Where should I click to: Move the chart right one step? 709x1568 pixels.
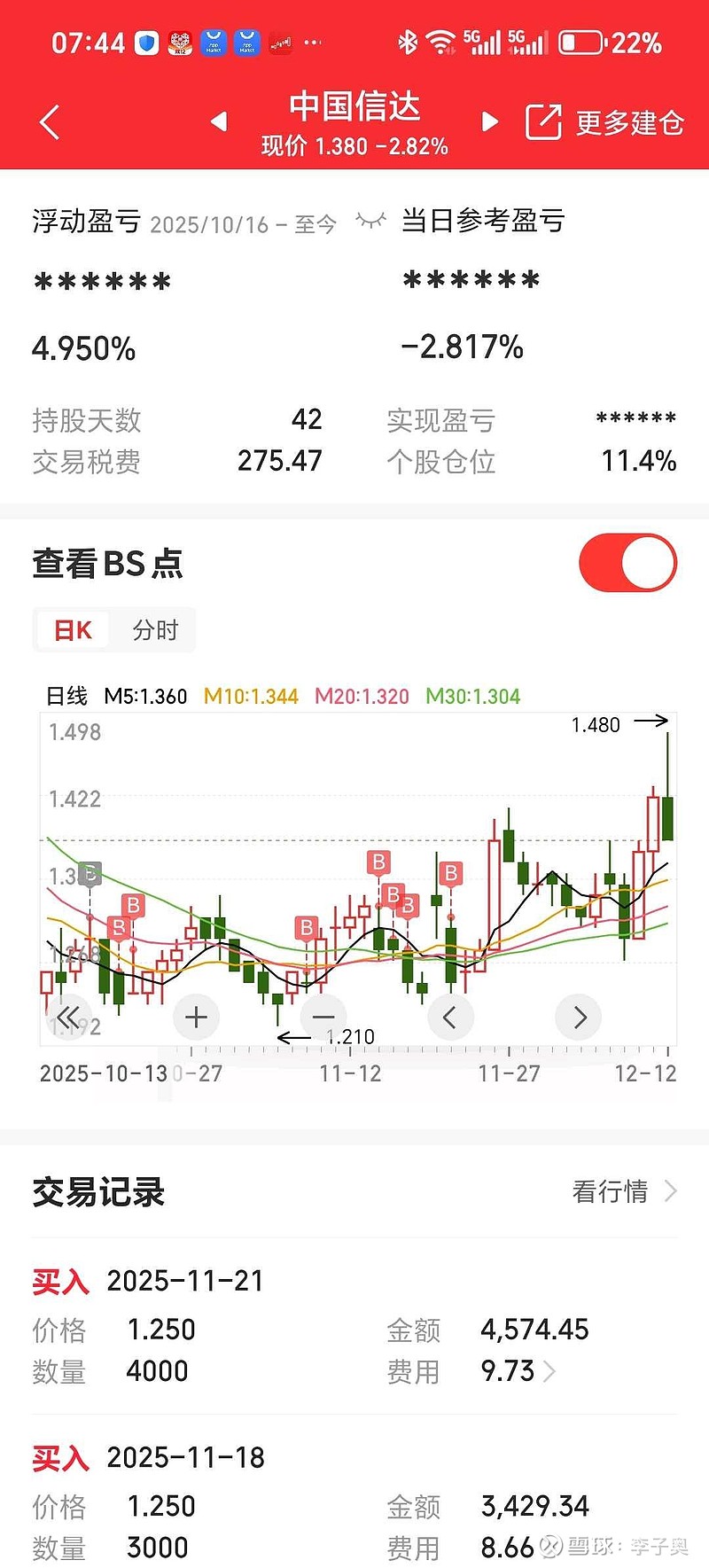tap(579, 1017)
